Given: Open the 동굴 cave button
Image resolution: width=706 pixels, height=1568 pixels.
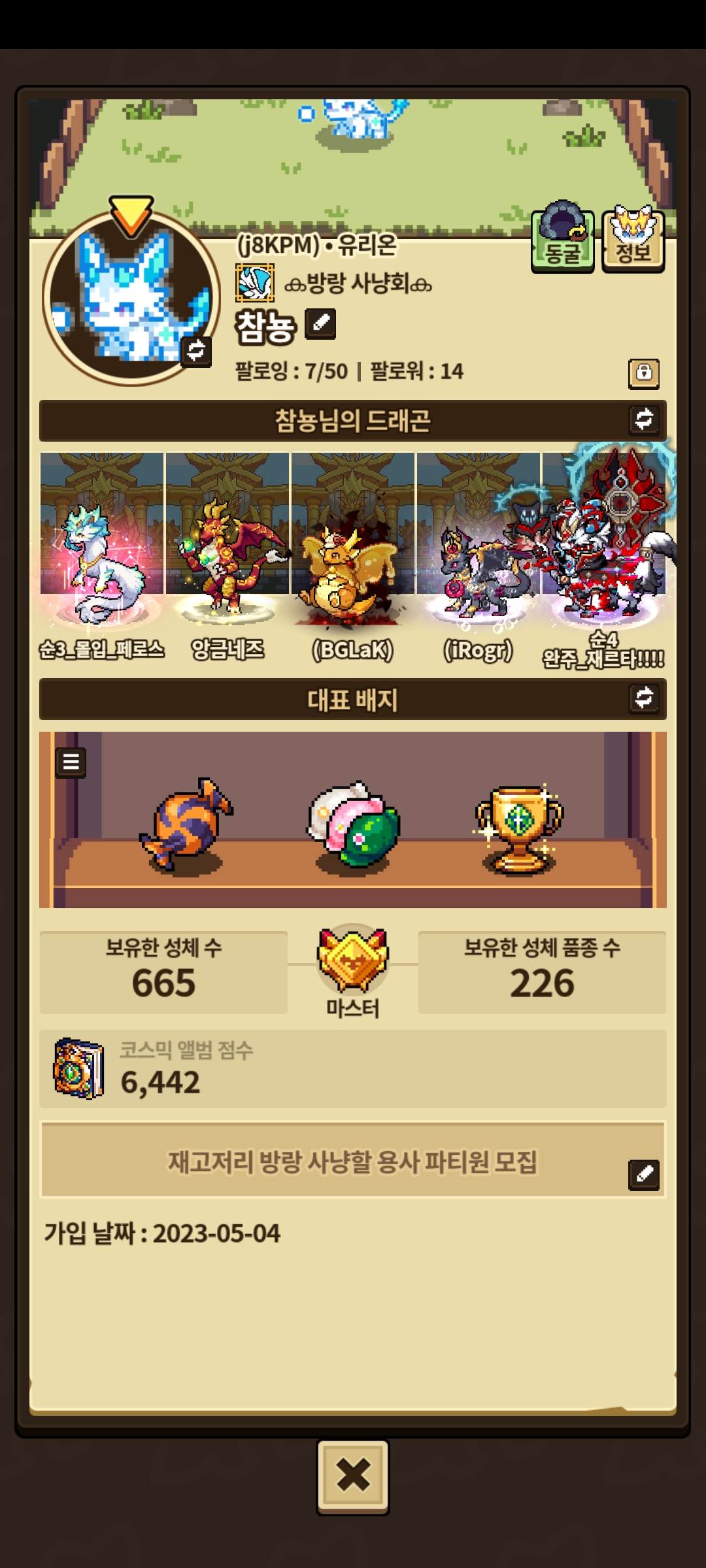Looking at the screenshot, I should pyautogui.click(x=562, y=239).
